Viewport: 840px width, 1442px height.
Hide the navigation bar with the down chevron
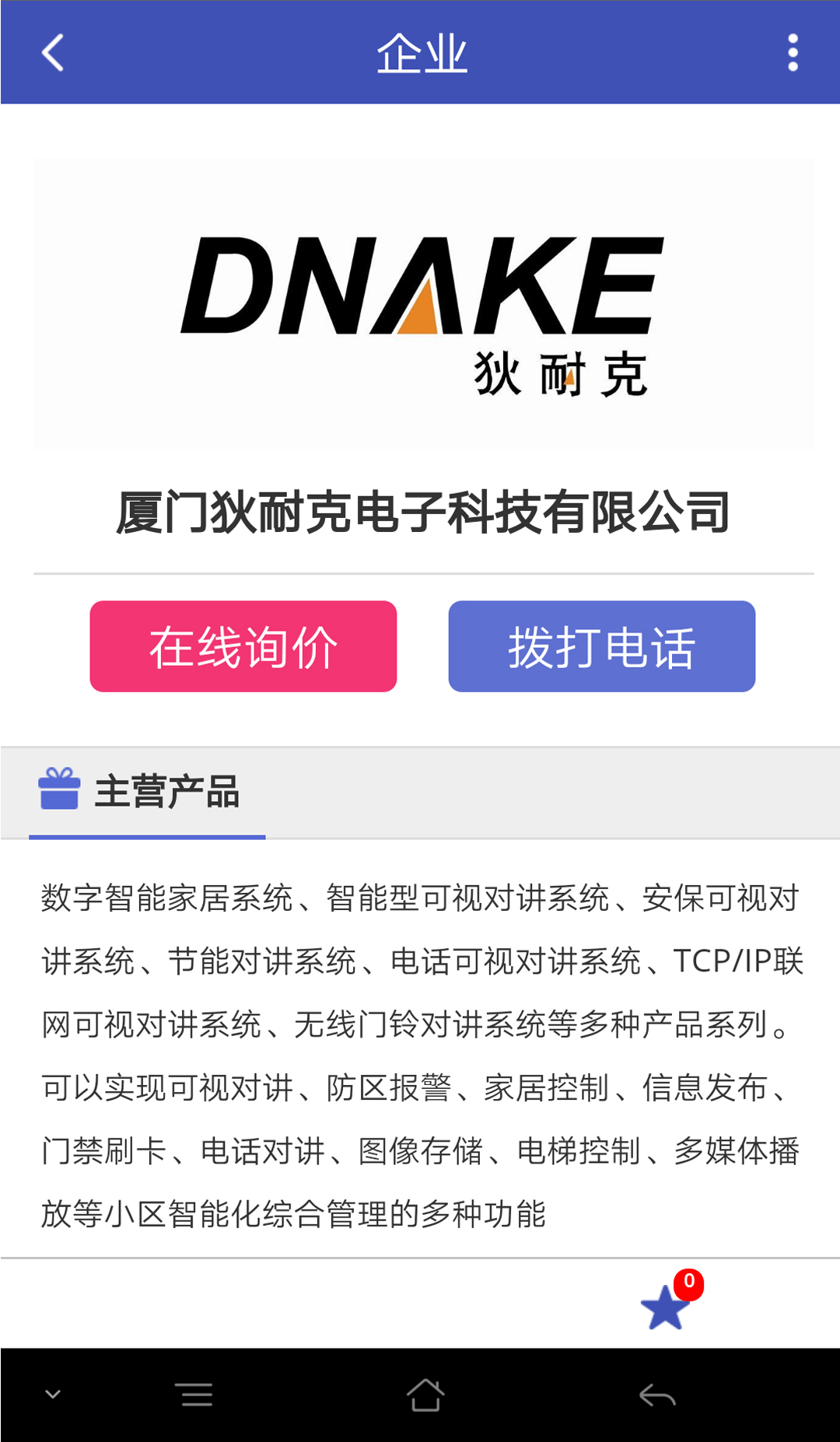pos(53,1394)
